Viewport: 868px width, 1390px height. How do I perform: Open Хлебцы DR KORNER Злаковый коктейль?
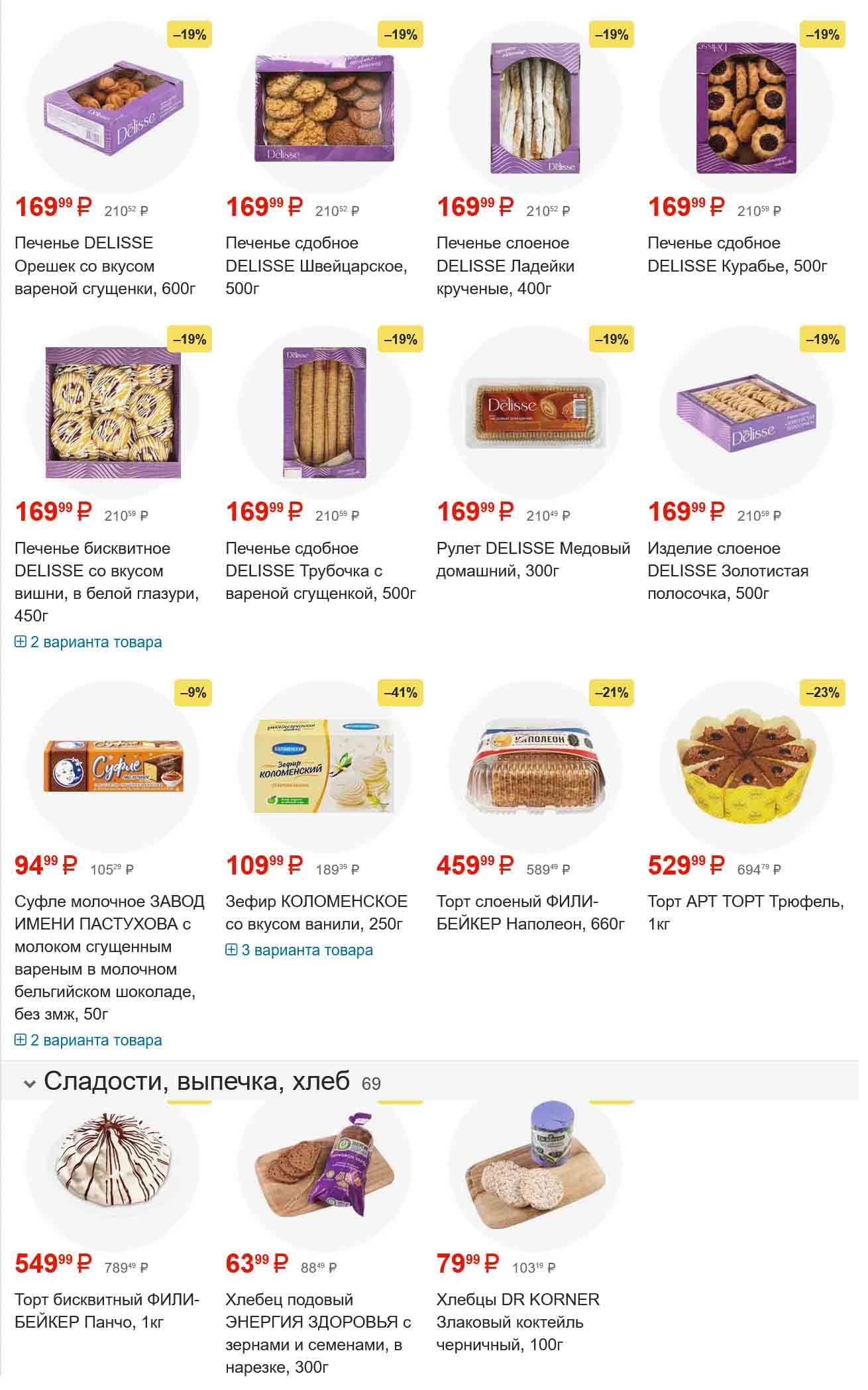[x=517, y=1322]
